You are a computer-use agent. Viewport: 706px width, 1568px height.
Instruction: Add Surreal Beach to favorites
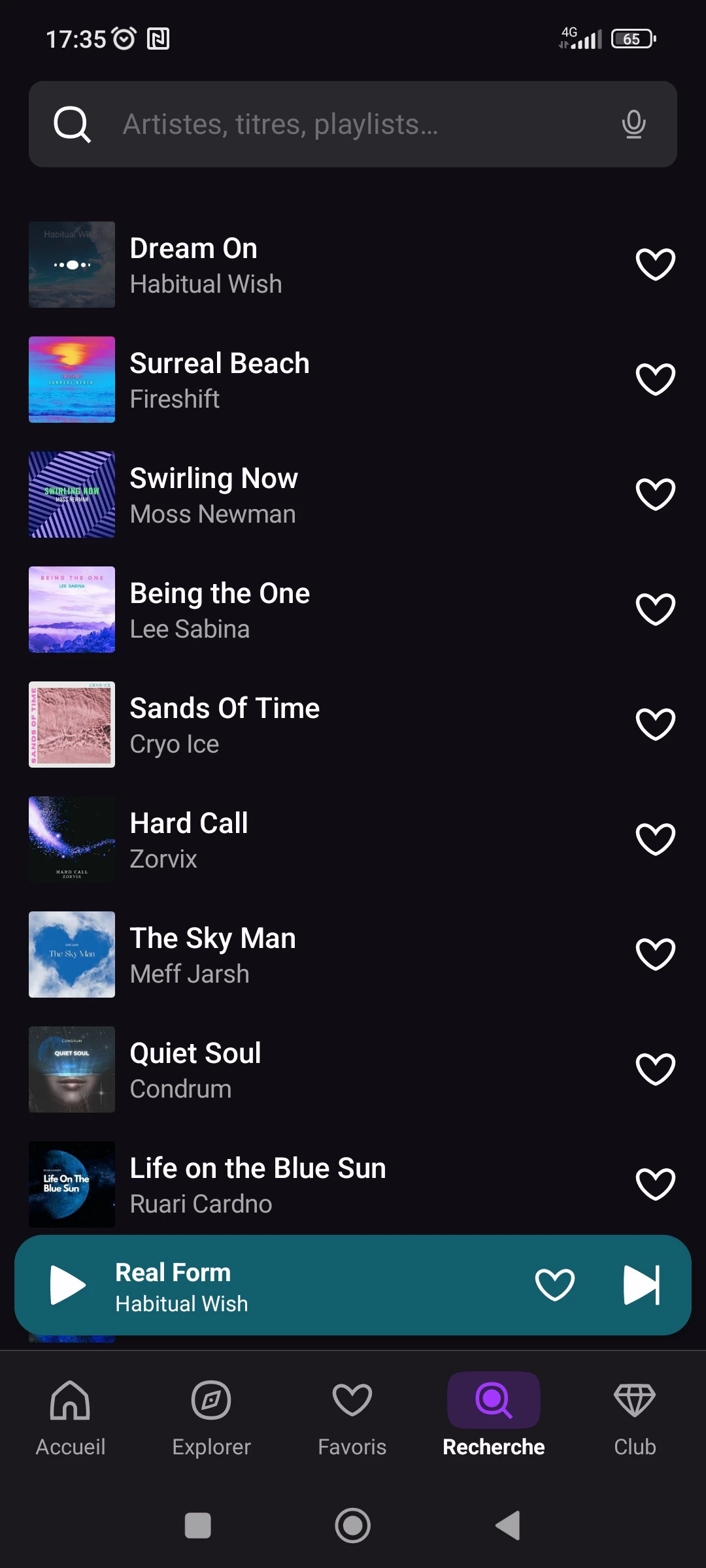pos(655,380)
